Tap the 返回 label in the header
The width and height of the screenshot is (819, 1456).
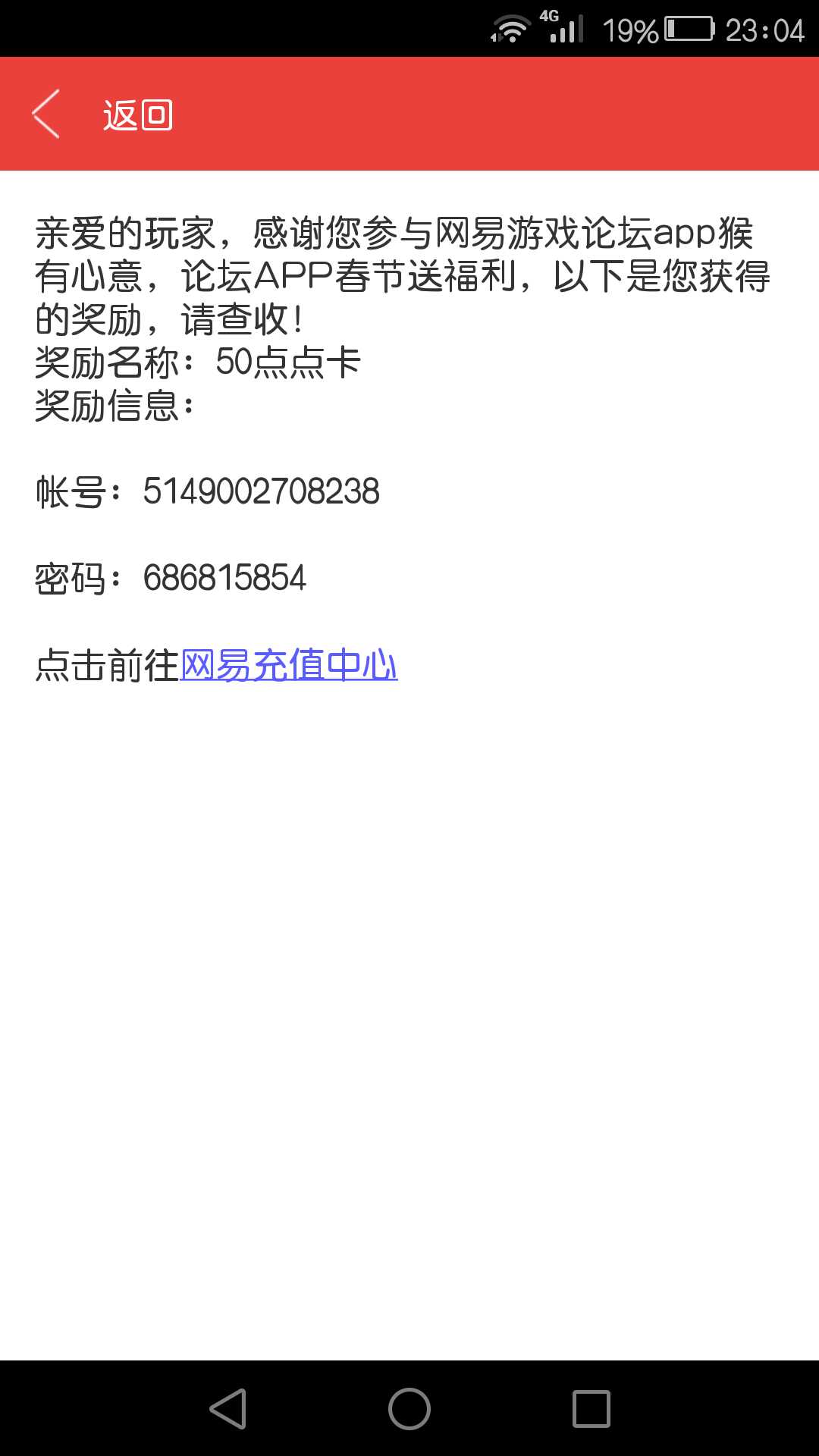(x=138, y=115)
